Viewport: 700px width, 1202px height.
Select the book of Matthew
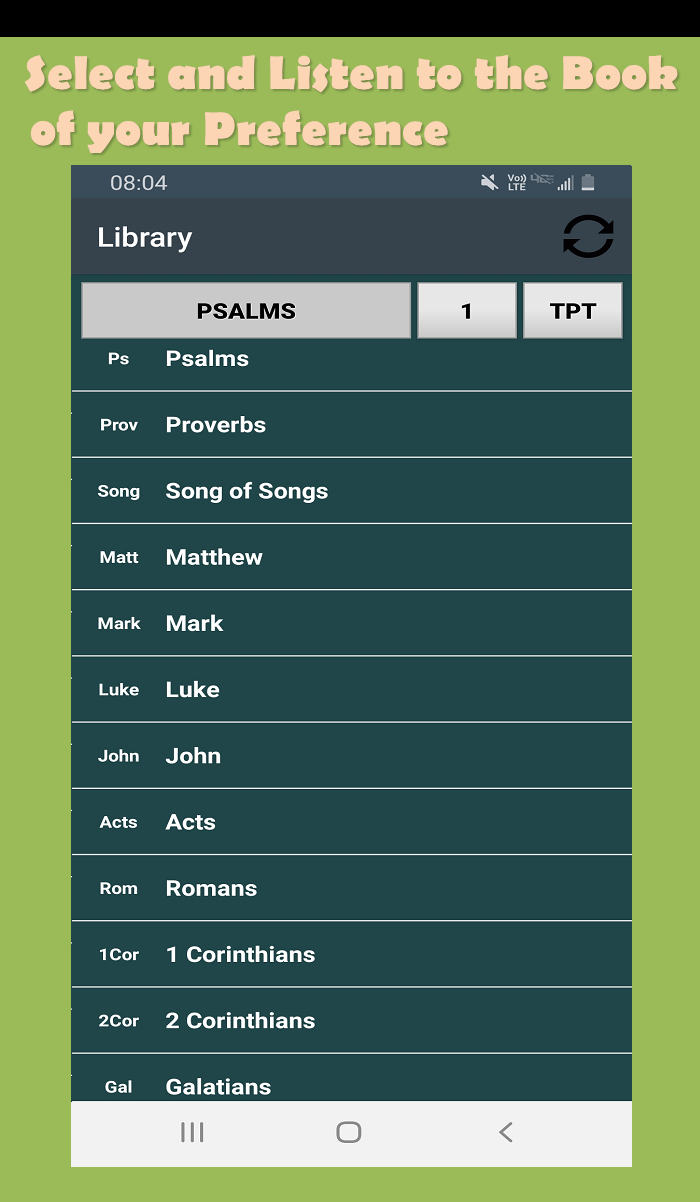click(x=351, y=557)
